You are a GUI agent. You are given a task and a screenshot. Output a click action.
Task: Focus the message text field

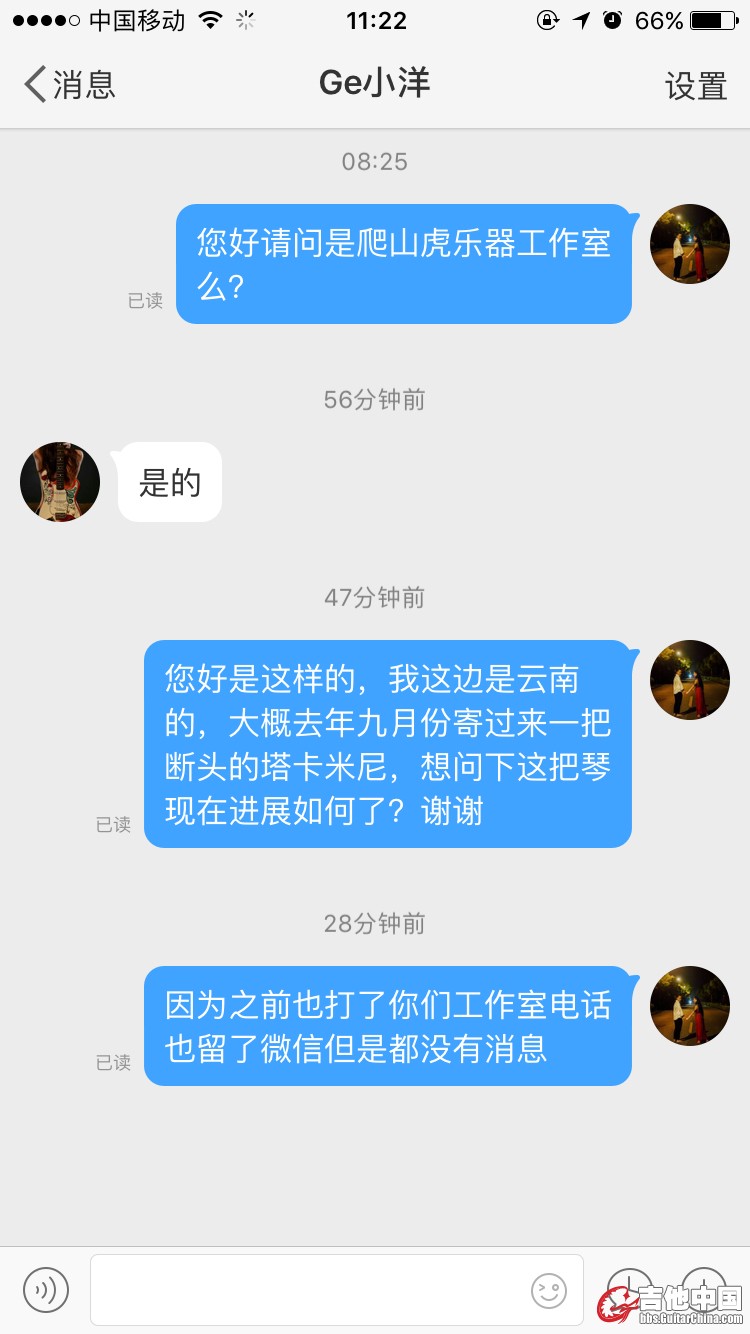[310, 1290]
